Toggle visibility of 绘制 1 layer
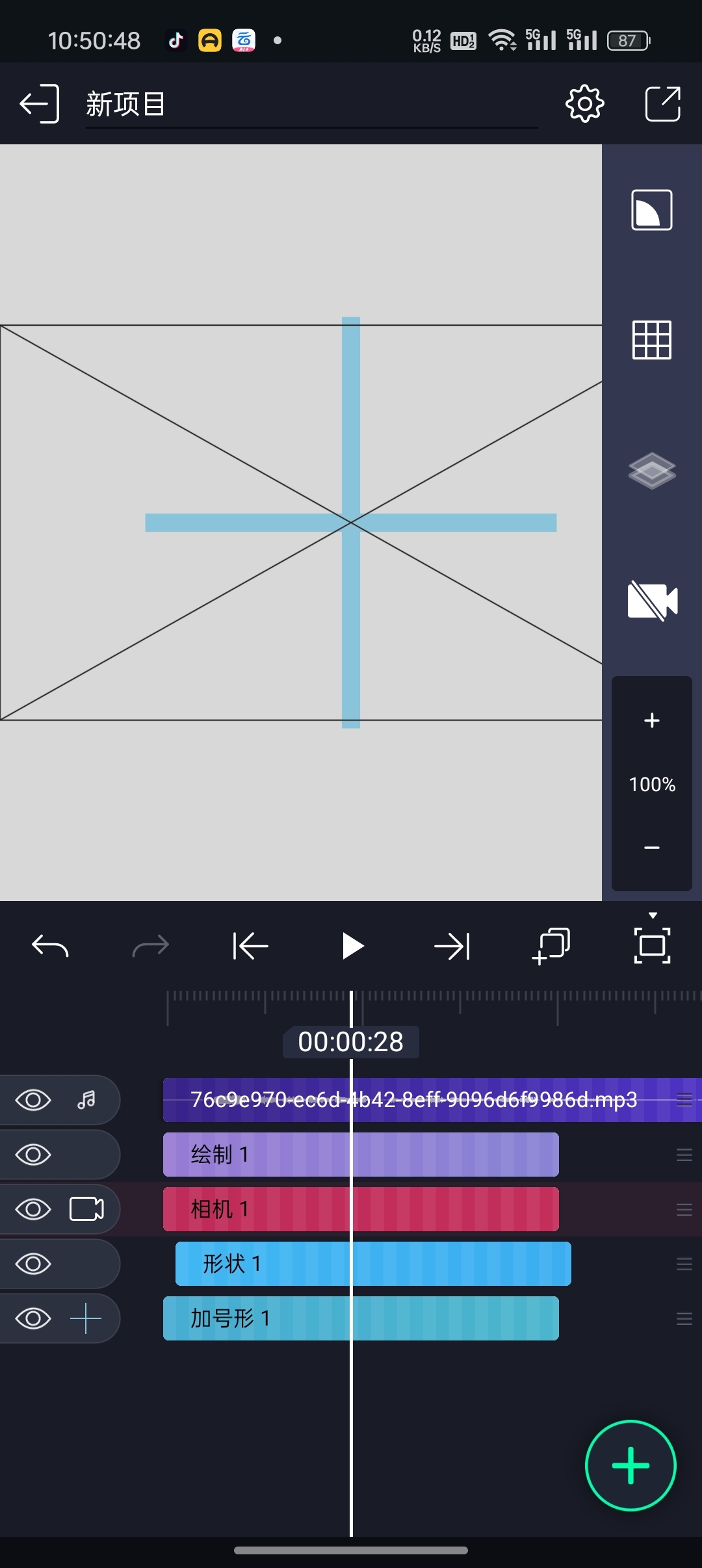 33,1155
